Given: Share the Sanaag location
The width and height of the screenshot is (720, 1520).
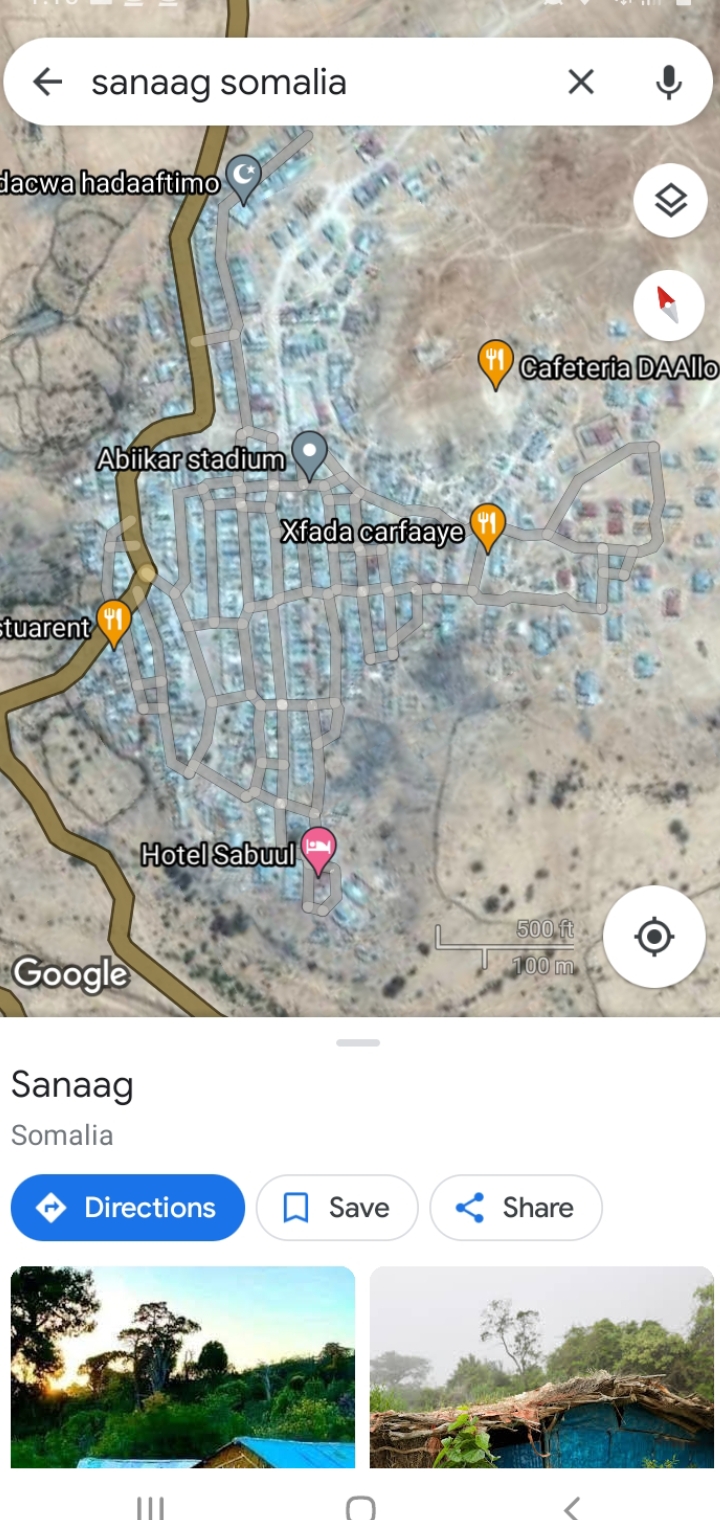Looking at the screenshot, I should (x=516, y=1207).
